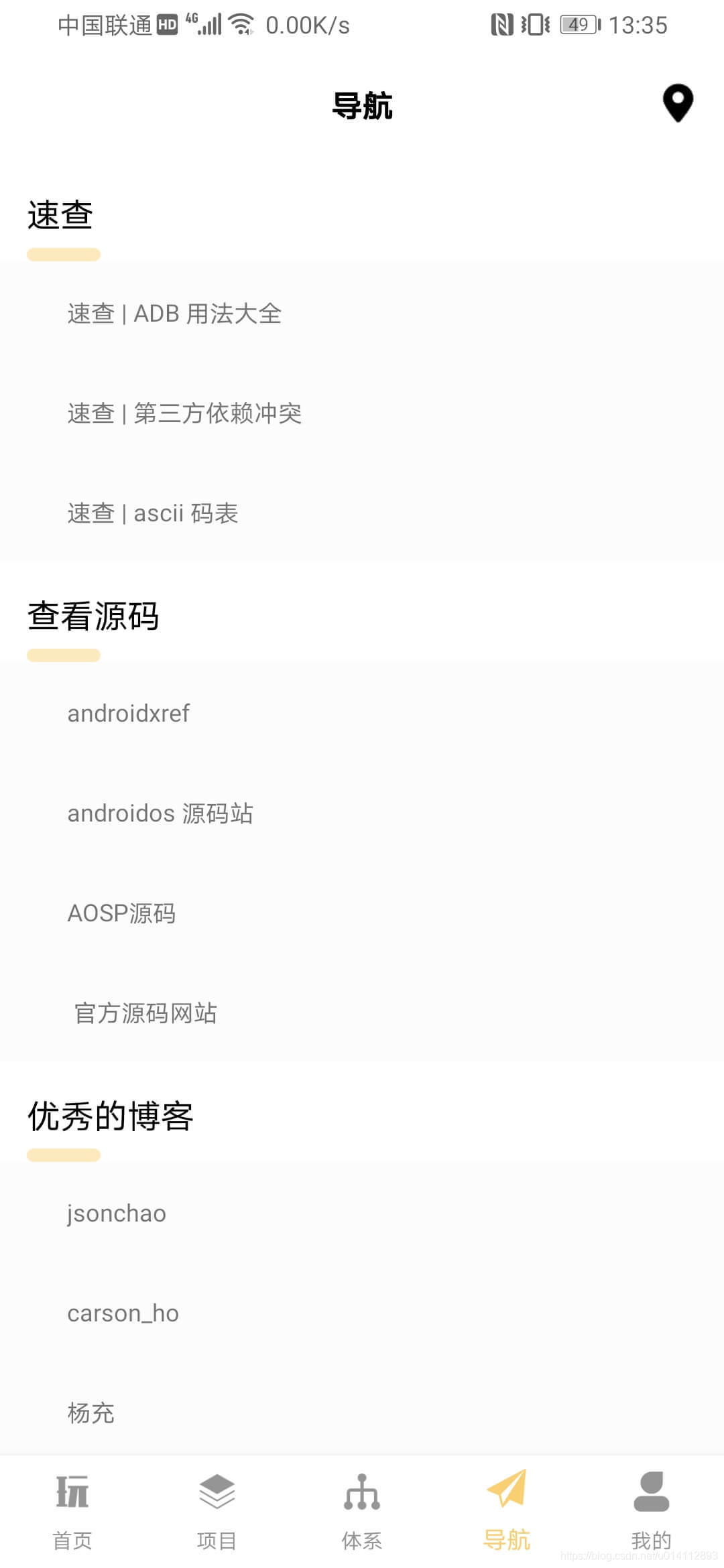Open androidos 源码站
The height and width of the screenshot is (1568, 724).
tap(160, 813)
